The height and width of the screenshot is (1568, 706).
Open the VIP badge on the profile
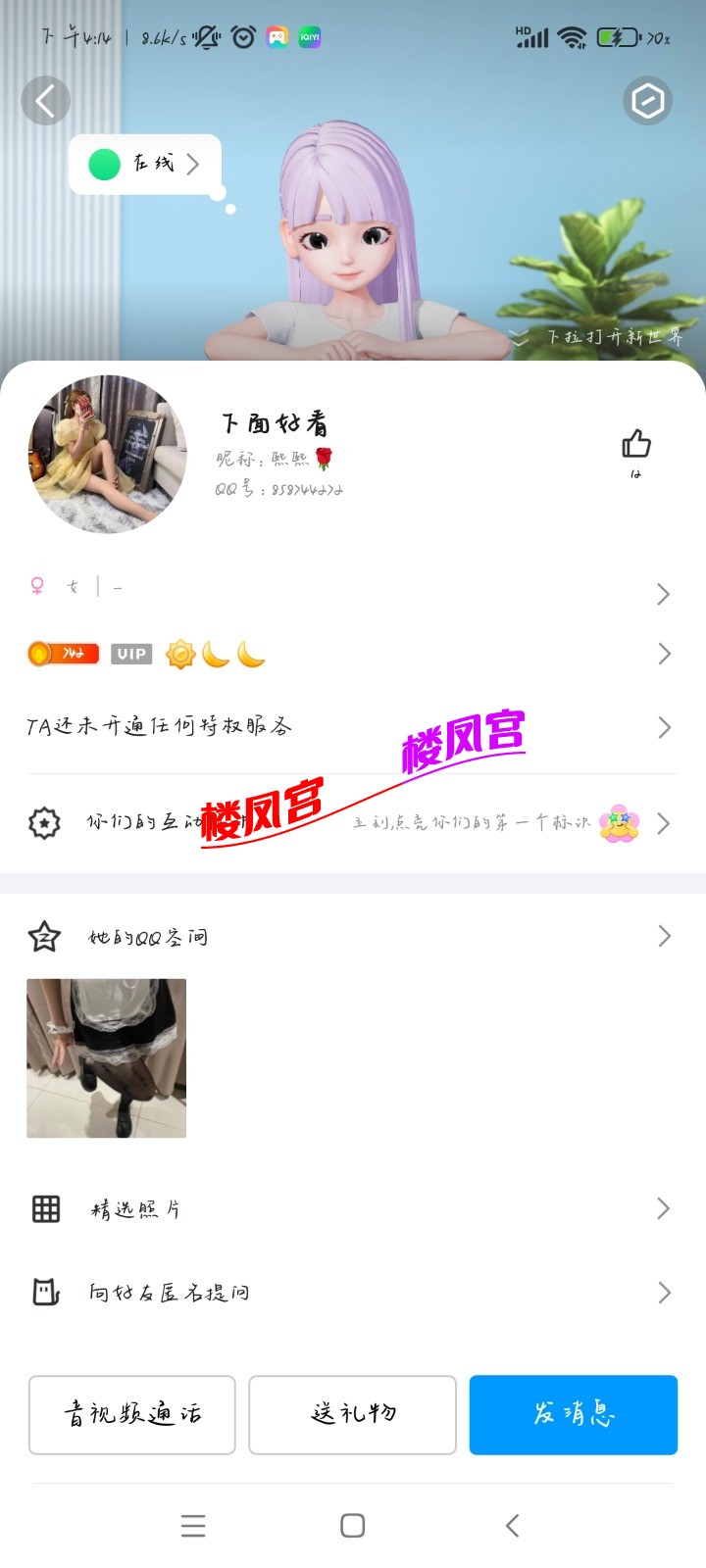click(x=131, y=653)
